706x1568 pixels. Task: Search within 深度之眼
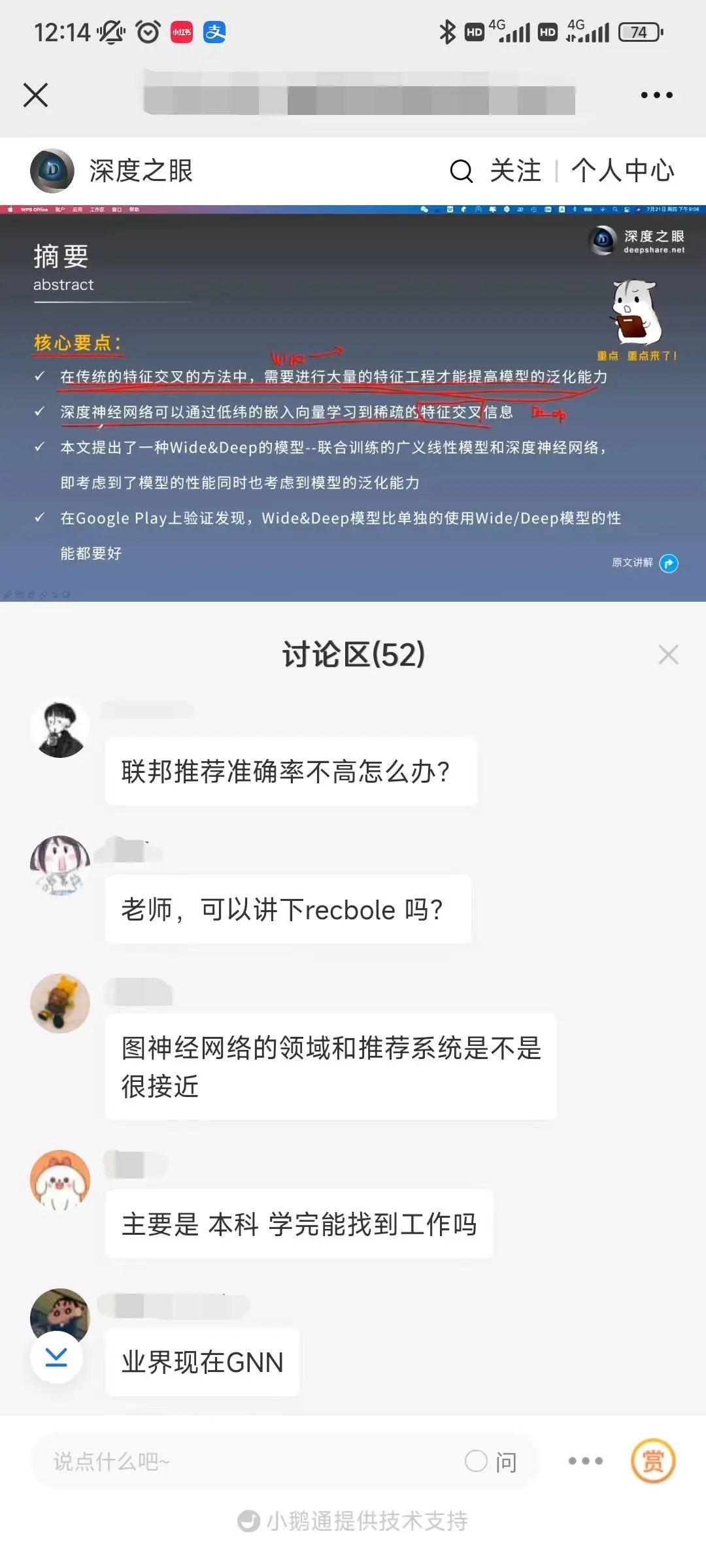pos(461,171)
